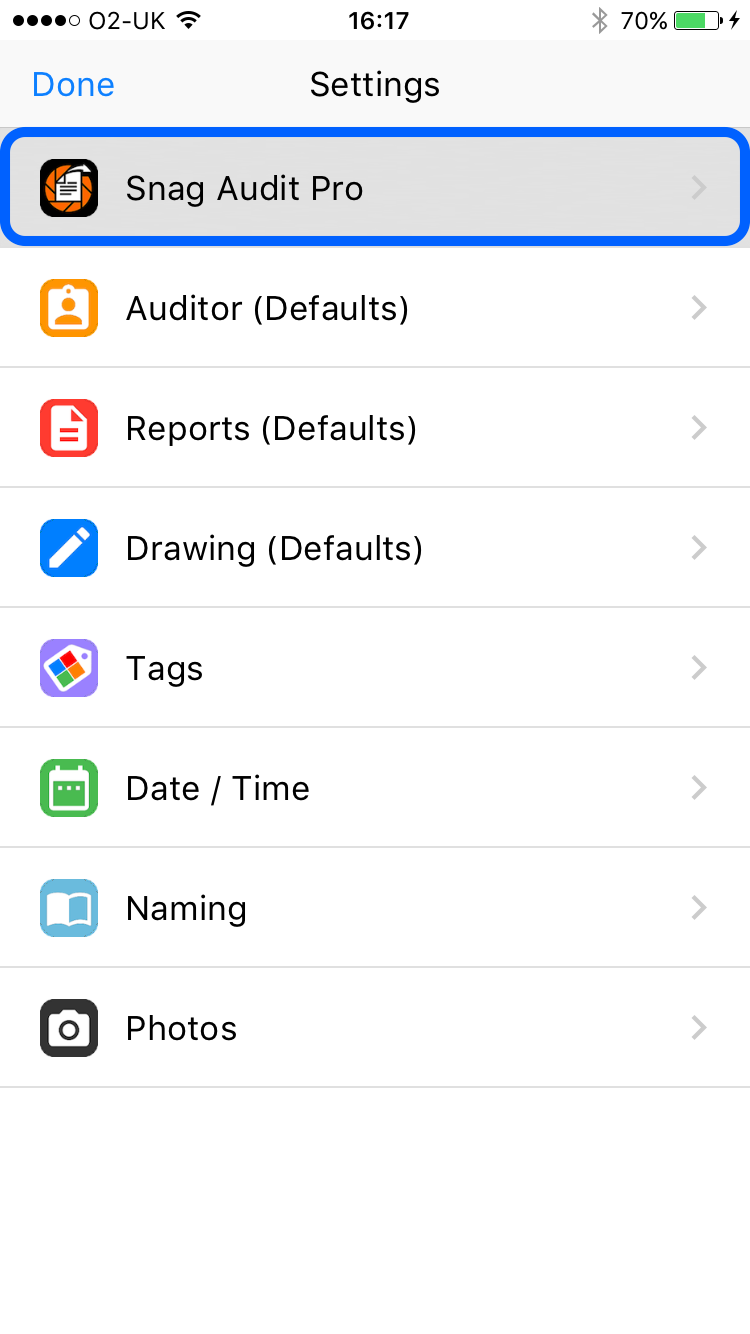
Task: Select Drawing (Defaults) option
Action: tap(375, 548)
